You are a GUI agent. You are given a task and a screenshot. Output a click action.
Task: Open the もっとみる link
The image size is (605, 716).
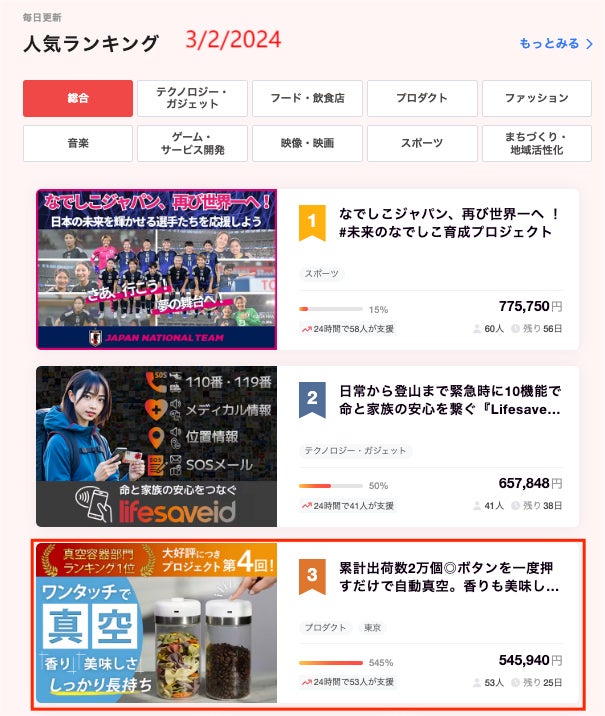(555, 44)
